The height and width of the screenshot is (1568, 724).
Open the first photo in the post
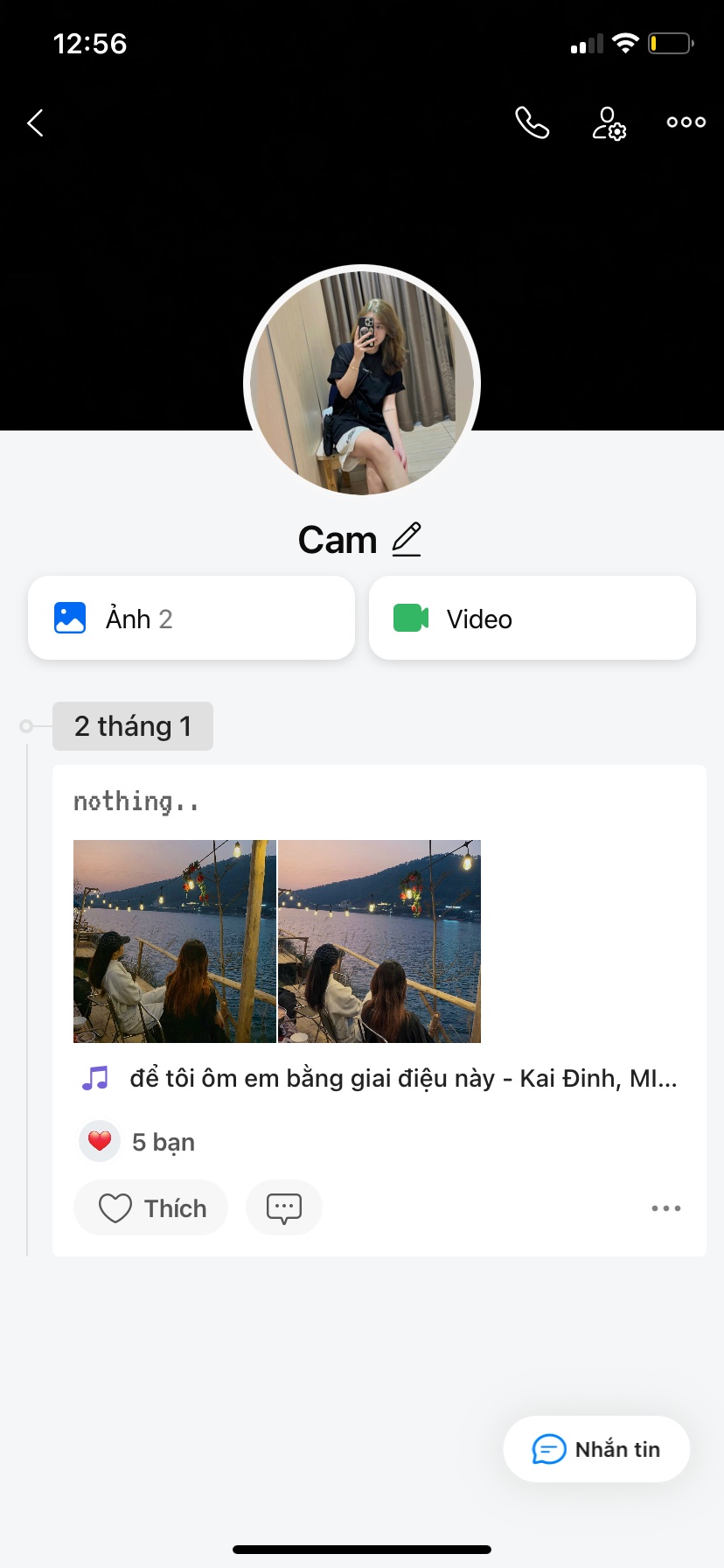tap(174, 941)
